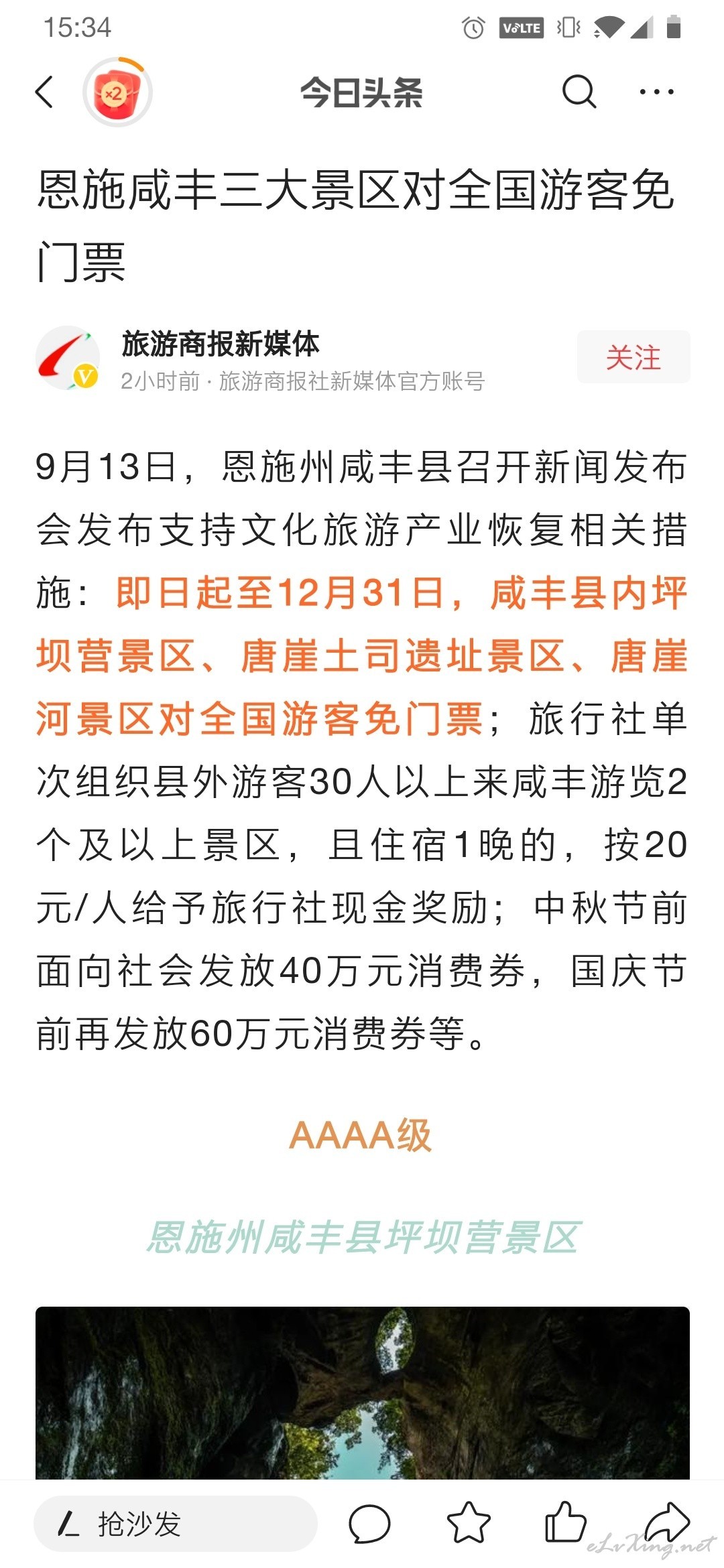Open search from the top bar

(x=579, y=91)
